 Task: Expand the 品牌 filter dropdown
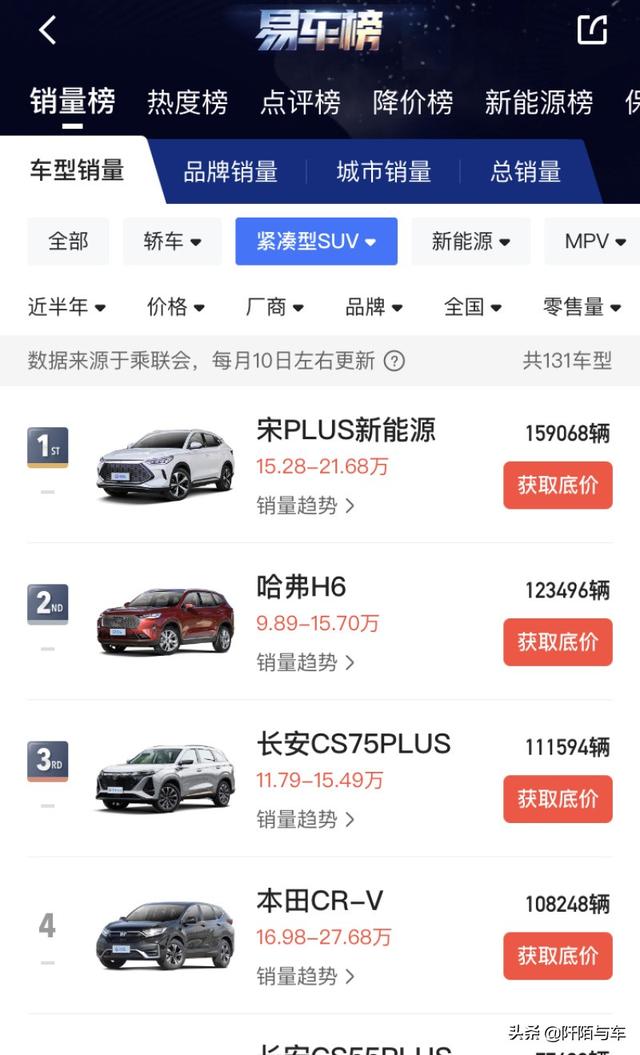tap(374, 307)
